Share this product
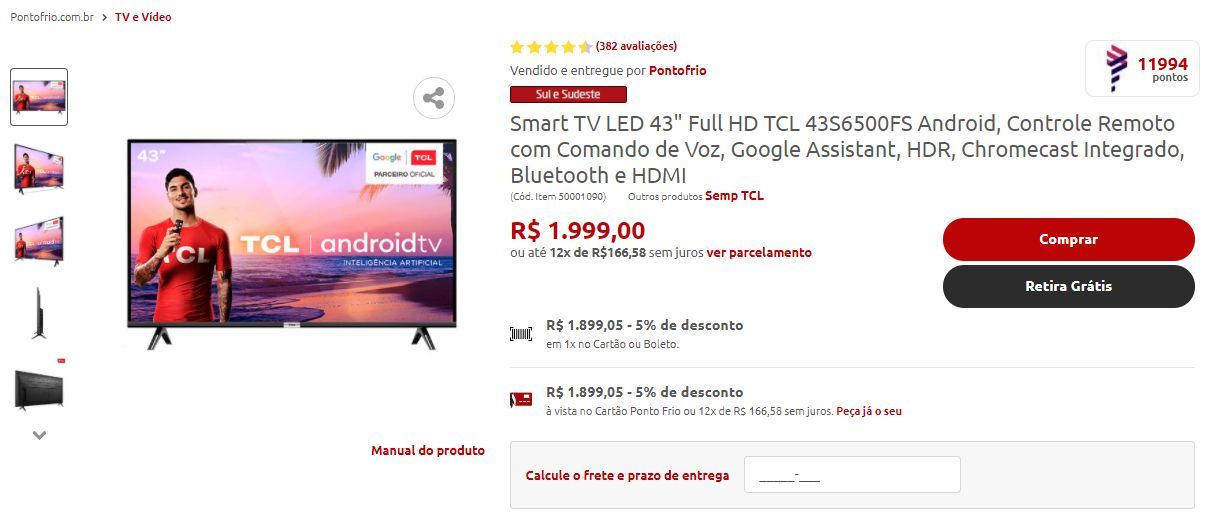This screenshot has height=524, width=1218. (434, 98)
